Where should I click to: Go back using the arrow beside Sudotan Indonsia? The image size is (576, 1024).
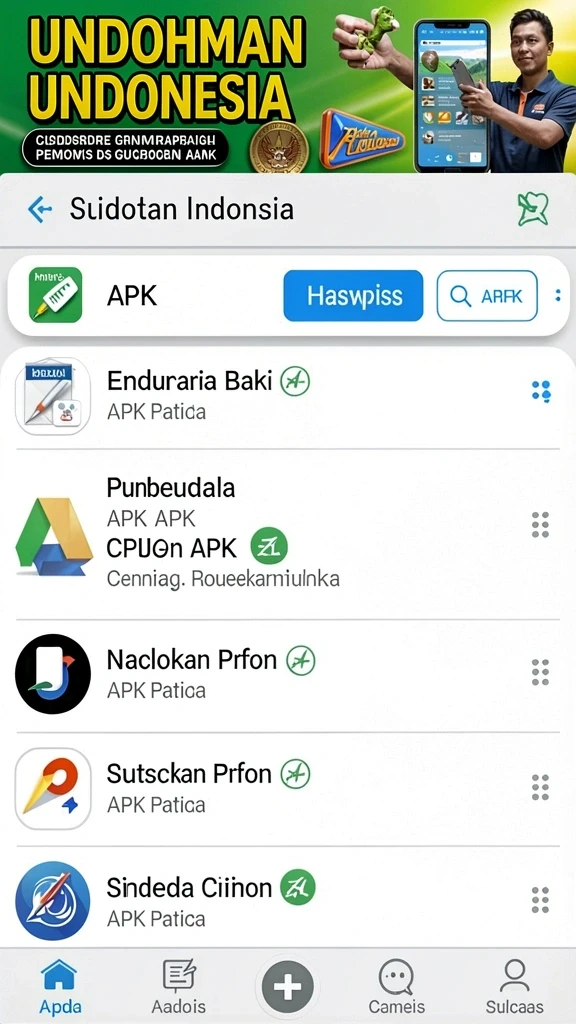coord(40,210)
